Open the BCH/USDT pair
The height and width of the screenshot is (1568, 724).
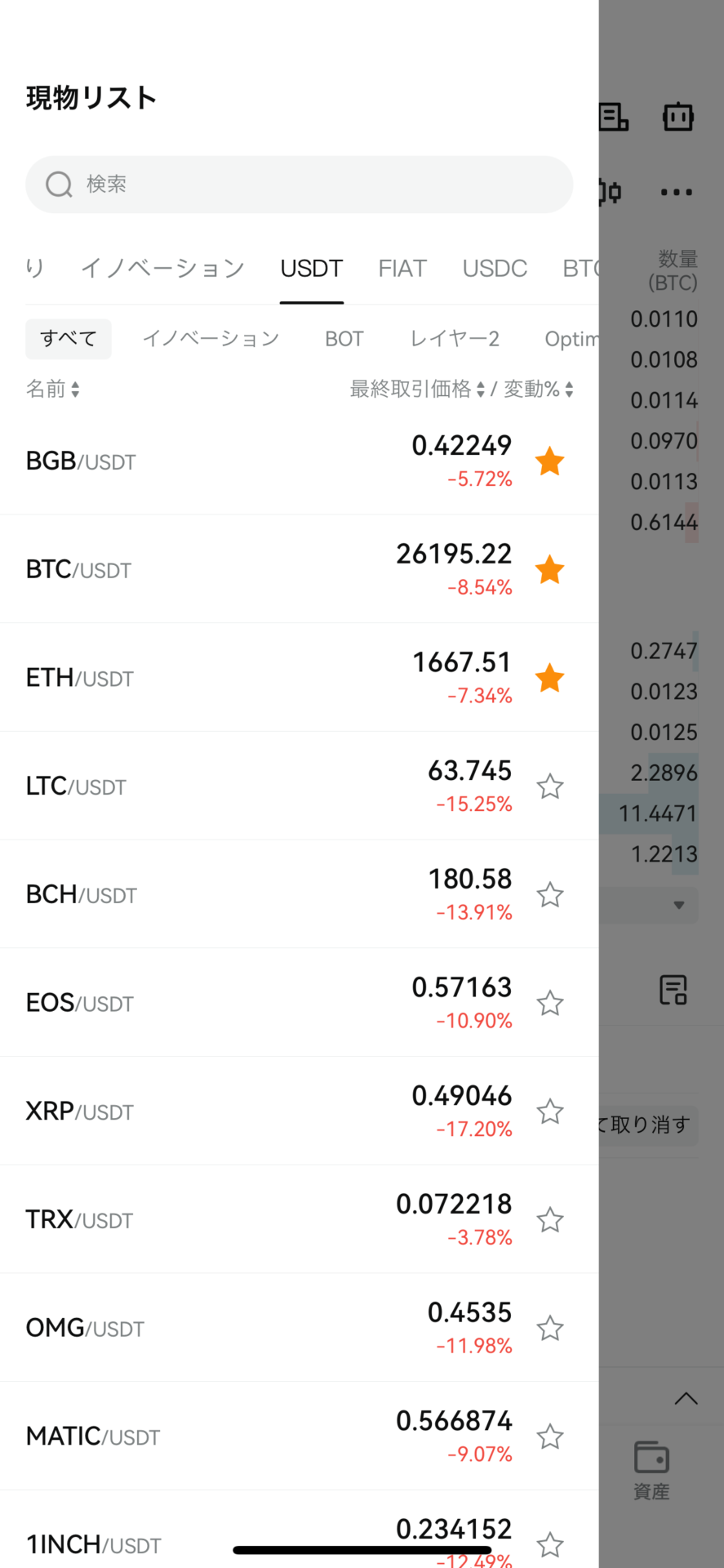point(299,894)
